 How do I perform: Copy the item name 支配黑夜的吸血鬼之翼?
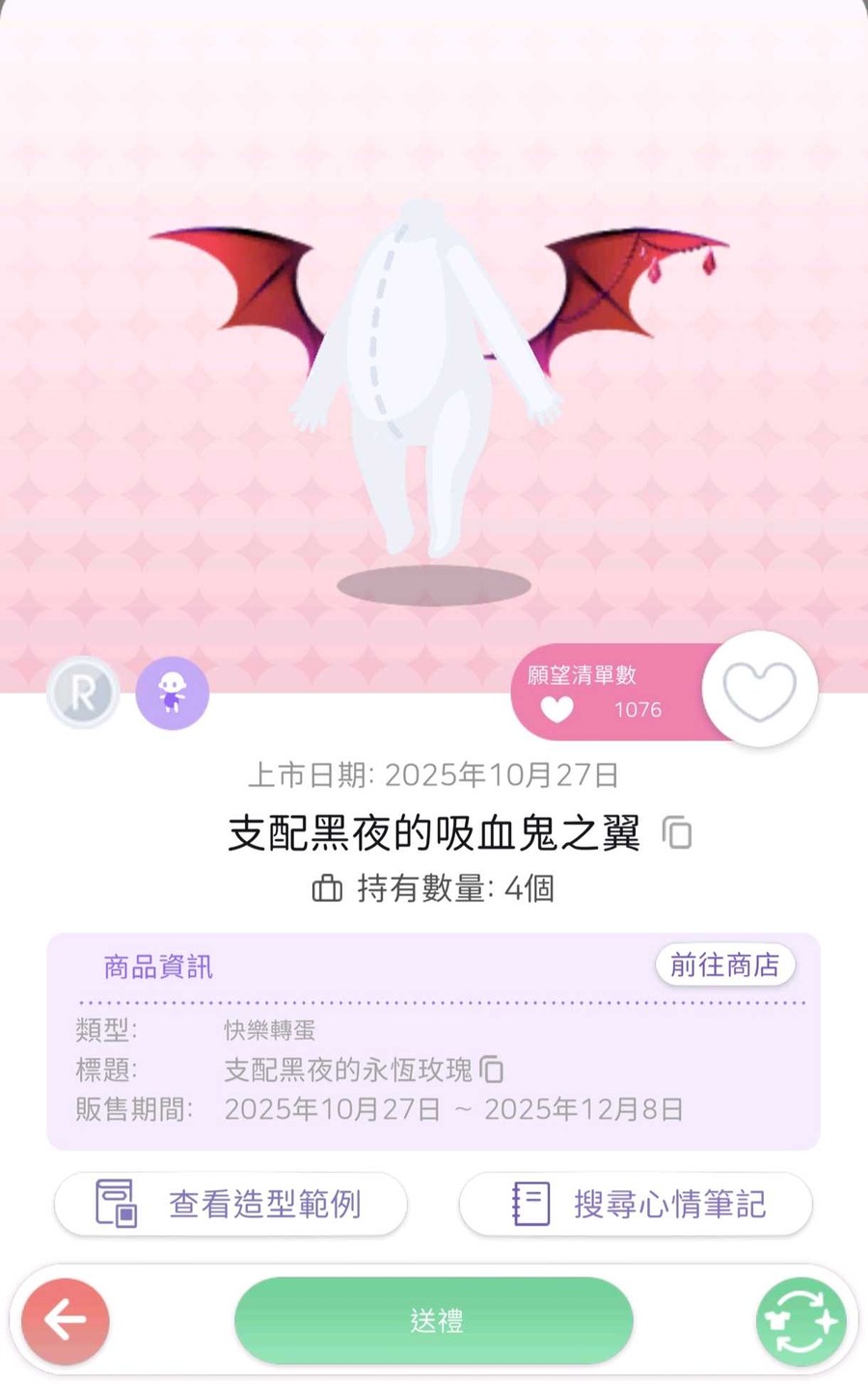677,832
